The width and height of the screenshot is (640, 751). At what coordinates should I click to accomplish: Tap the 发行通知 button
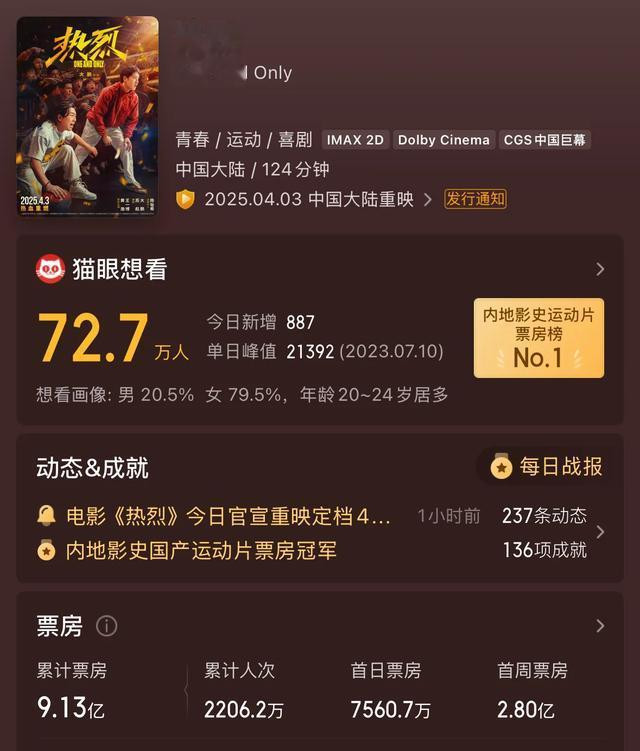[x=475, y=199]
